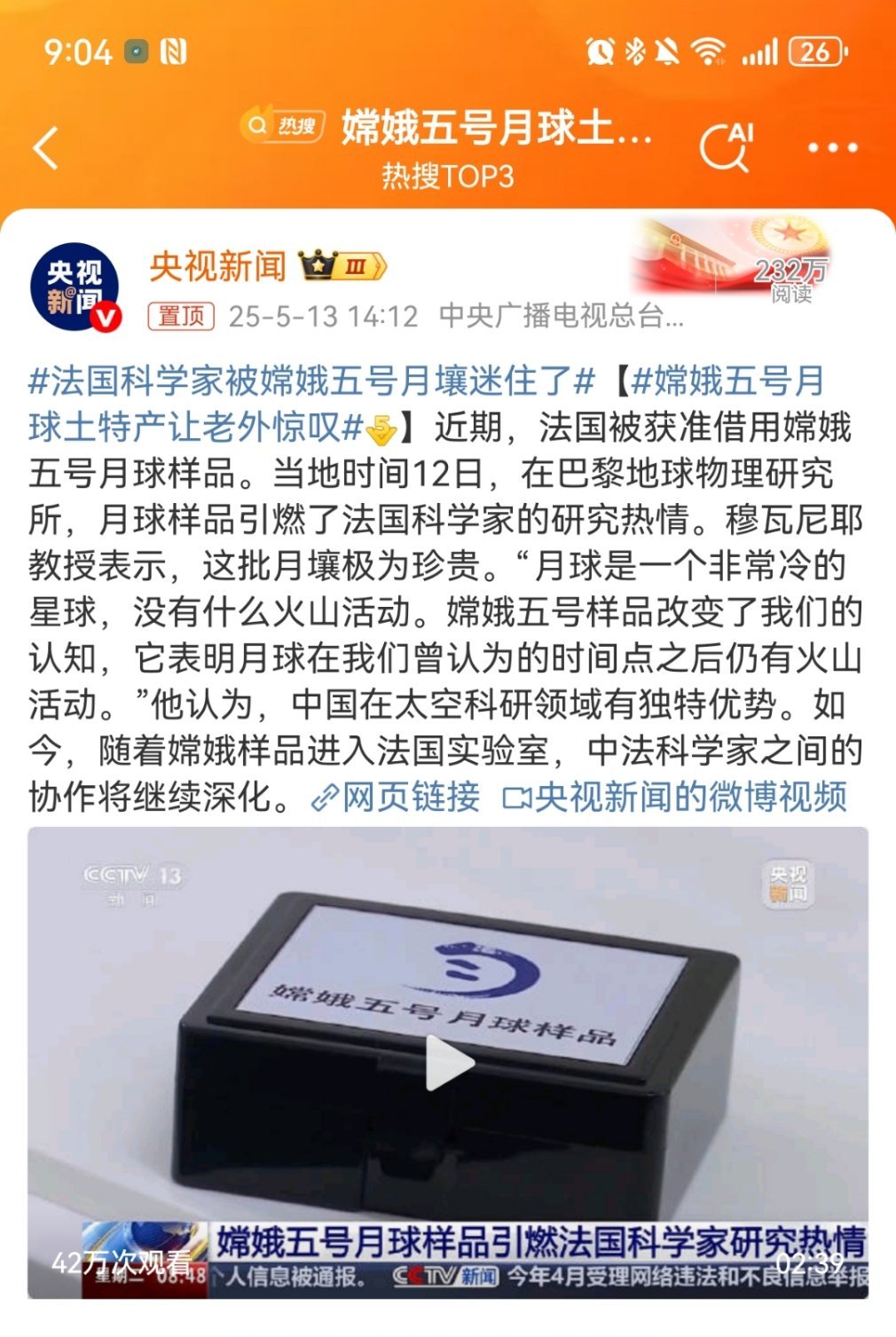The image size is (896, 1337).
Task: Open the AI search icon
Action: [x=727, y=147]
